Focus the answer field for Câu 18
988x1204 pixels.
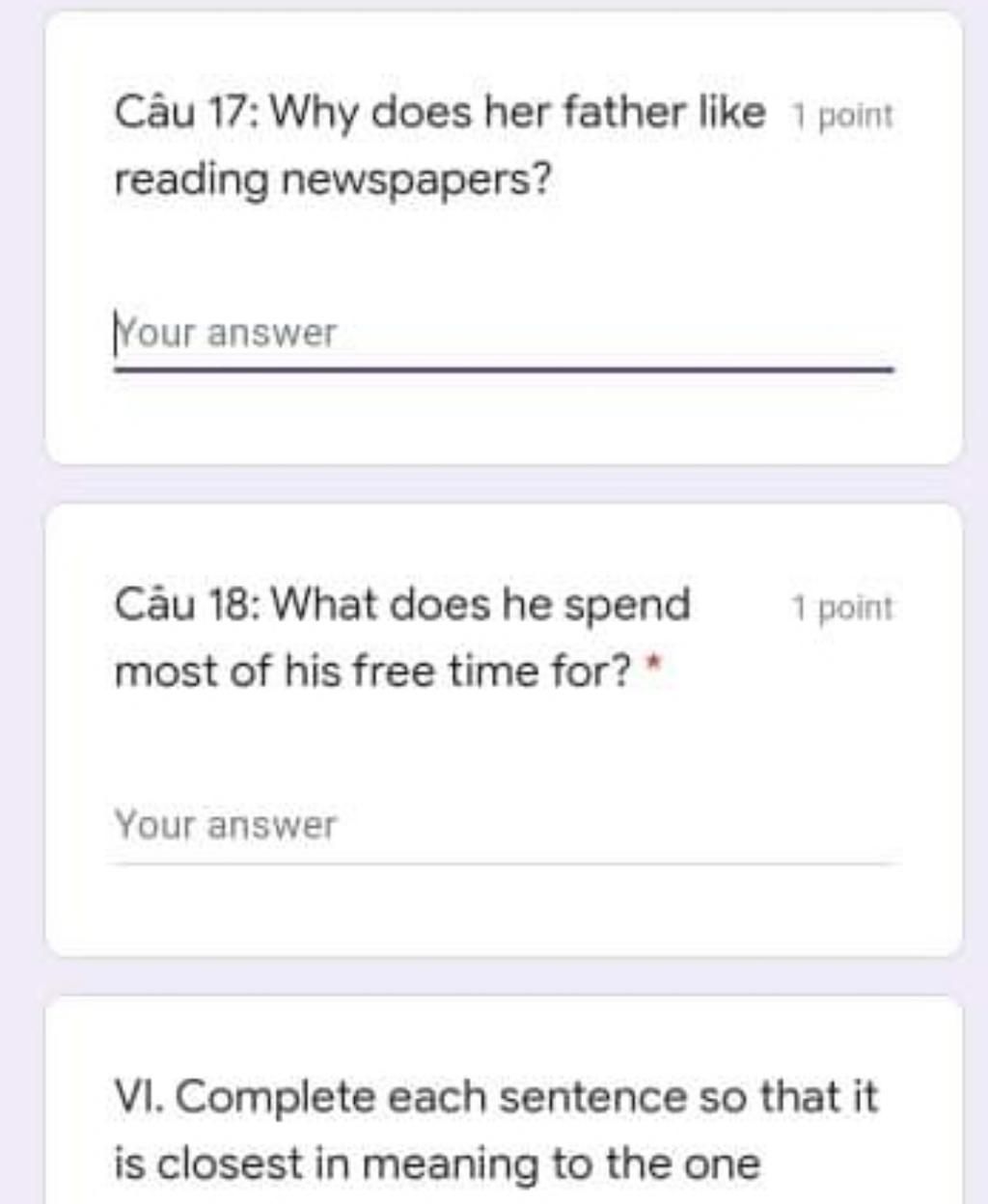pos(502,827)
